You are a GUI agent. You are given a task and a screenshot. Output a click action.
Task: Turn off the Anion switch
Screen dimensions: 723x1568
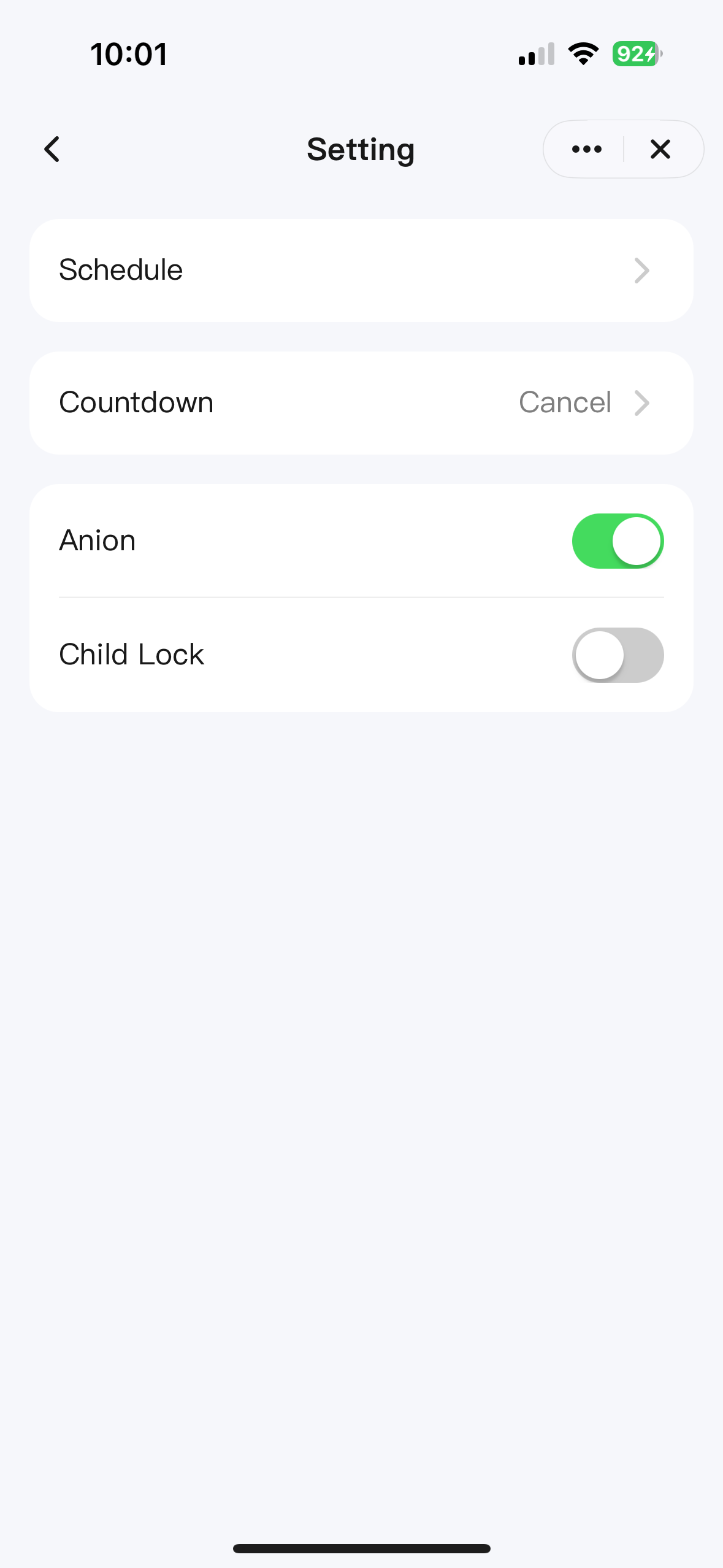pos(618,541)
